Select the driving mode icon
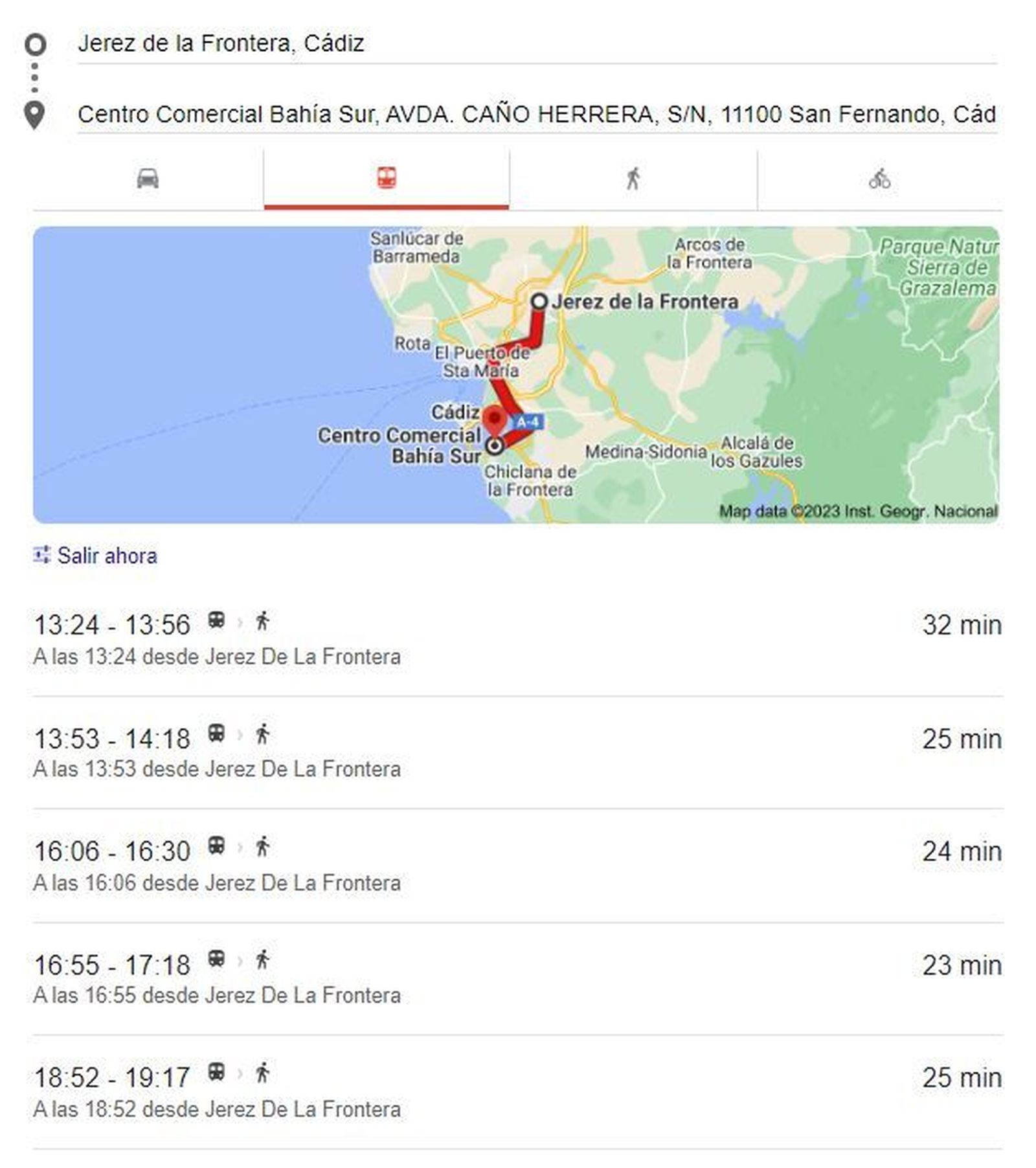Viewport: 1036px width, 1168px height. 148,179
